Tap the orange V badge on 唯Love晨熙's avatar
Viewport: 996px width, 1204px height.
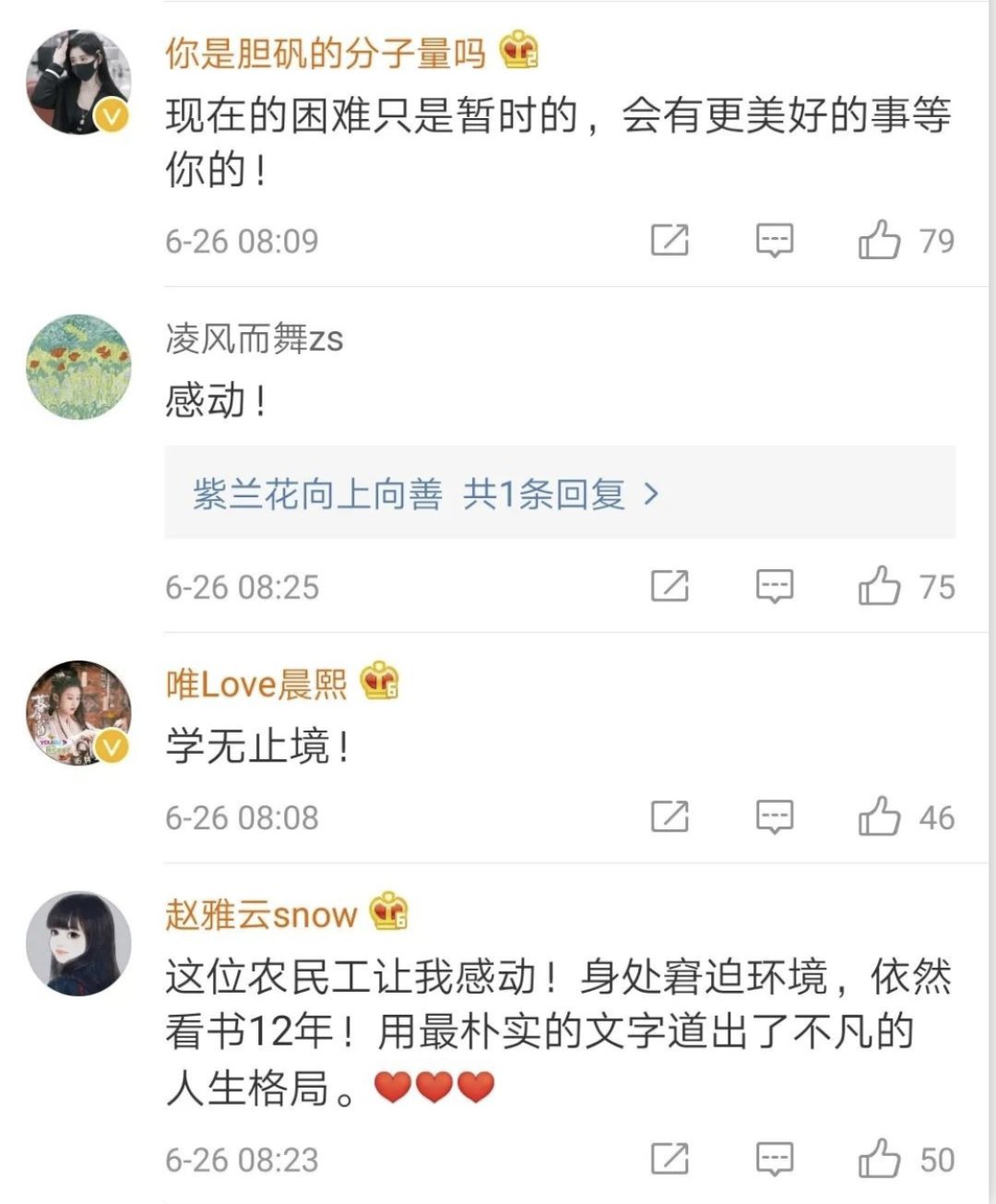pyautogui.click(x=111, y=745)
